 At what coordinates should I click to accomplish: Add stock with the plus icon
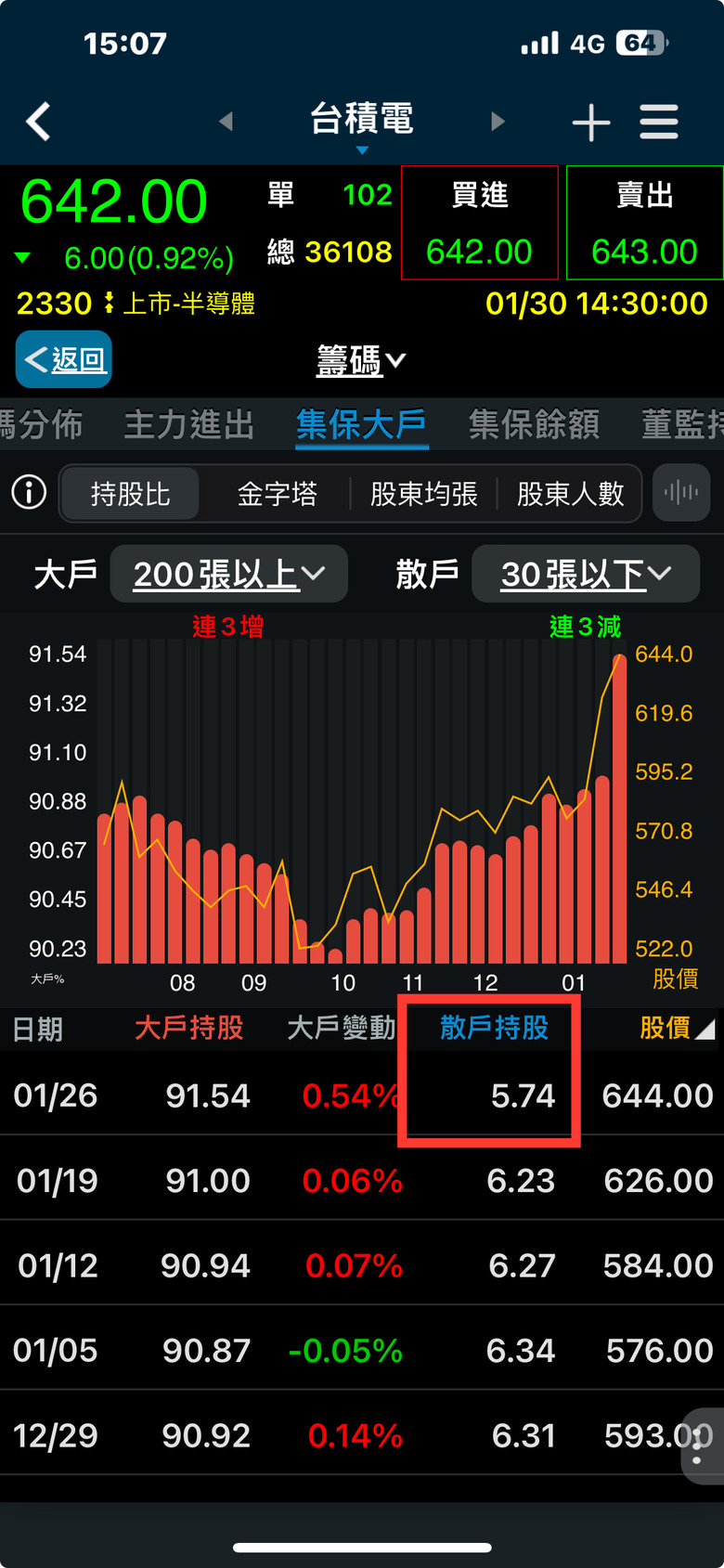click(590, 123)
